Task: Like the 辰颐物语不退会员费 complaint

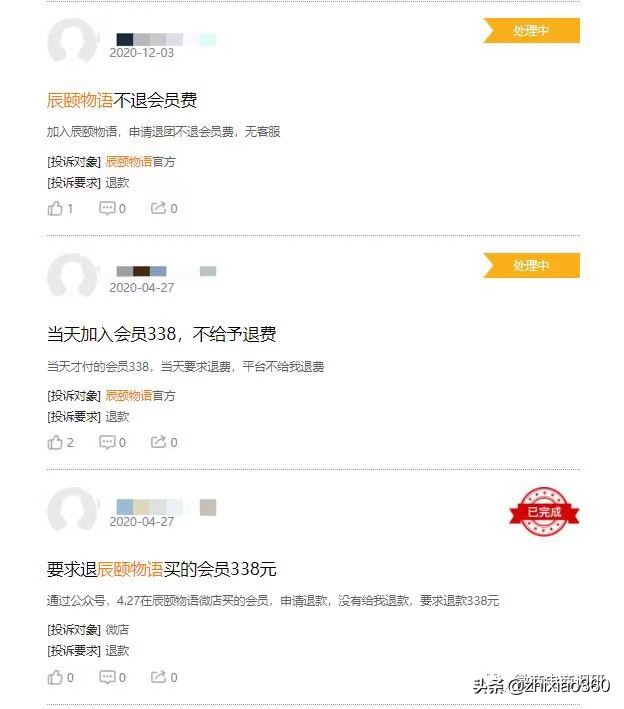Action: 56,208
